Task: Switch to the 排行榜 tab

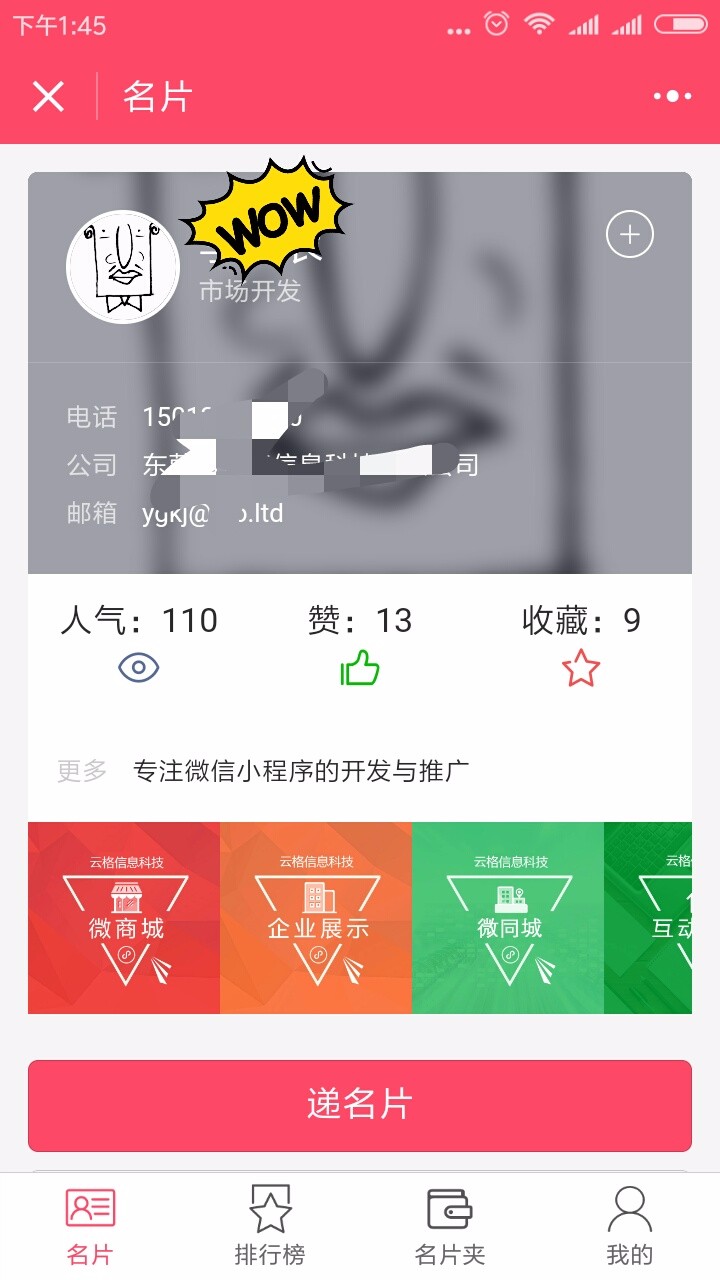Action: [270, 1226]
